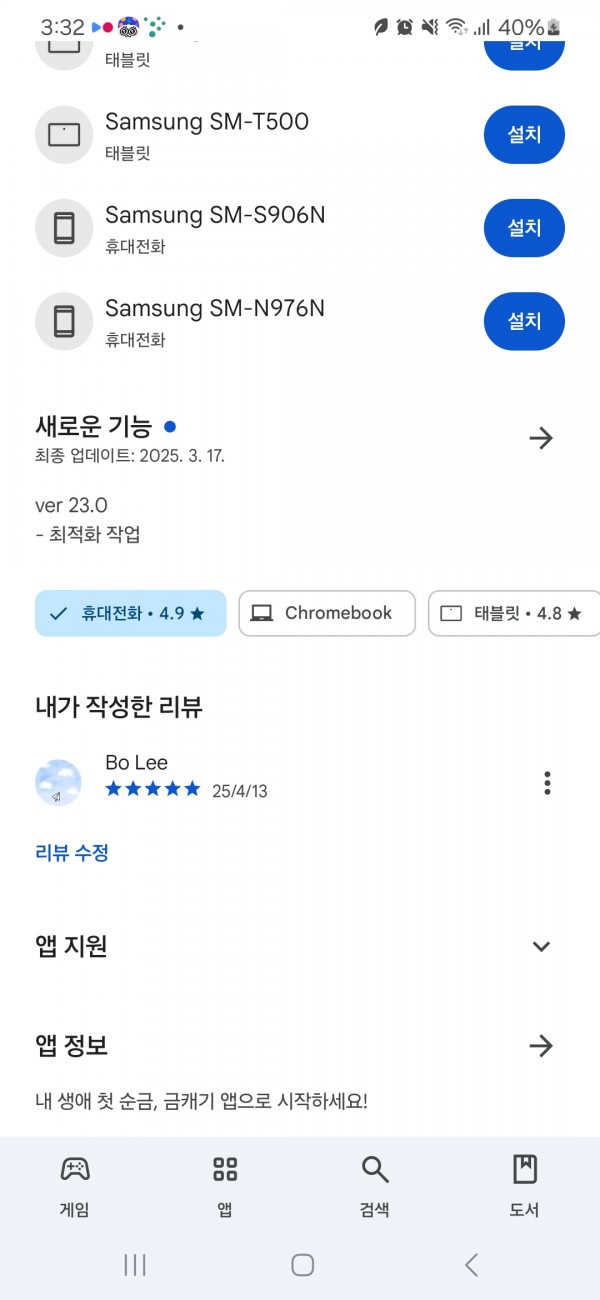
Task: Open the 새로운 기능 details arrow
Action: coord(541,438)
